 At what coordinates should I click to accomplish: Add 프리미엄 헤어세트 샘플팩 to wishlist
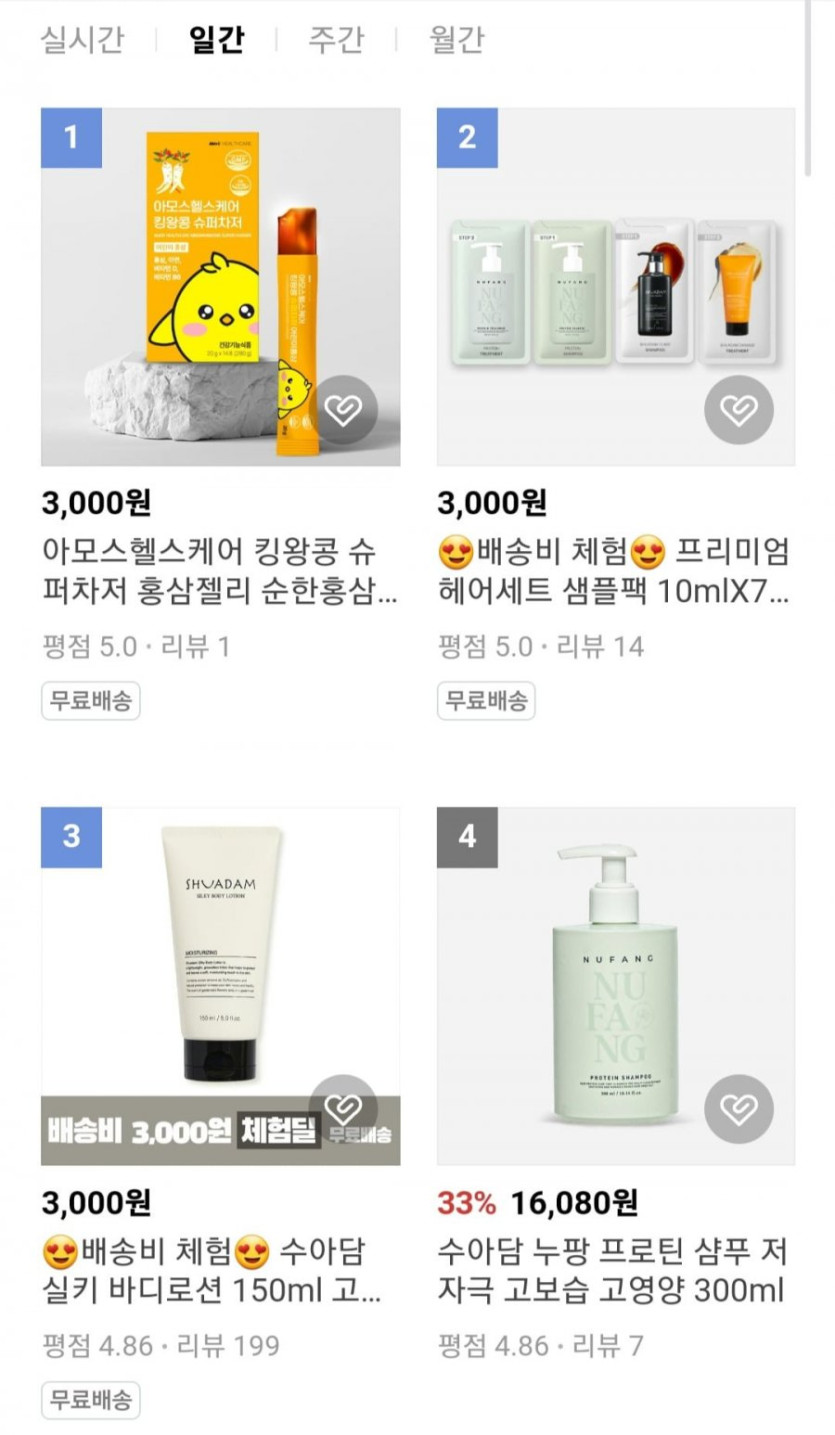739,409
